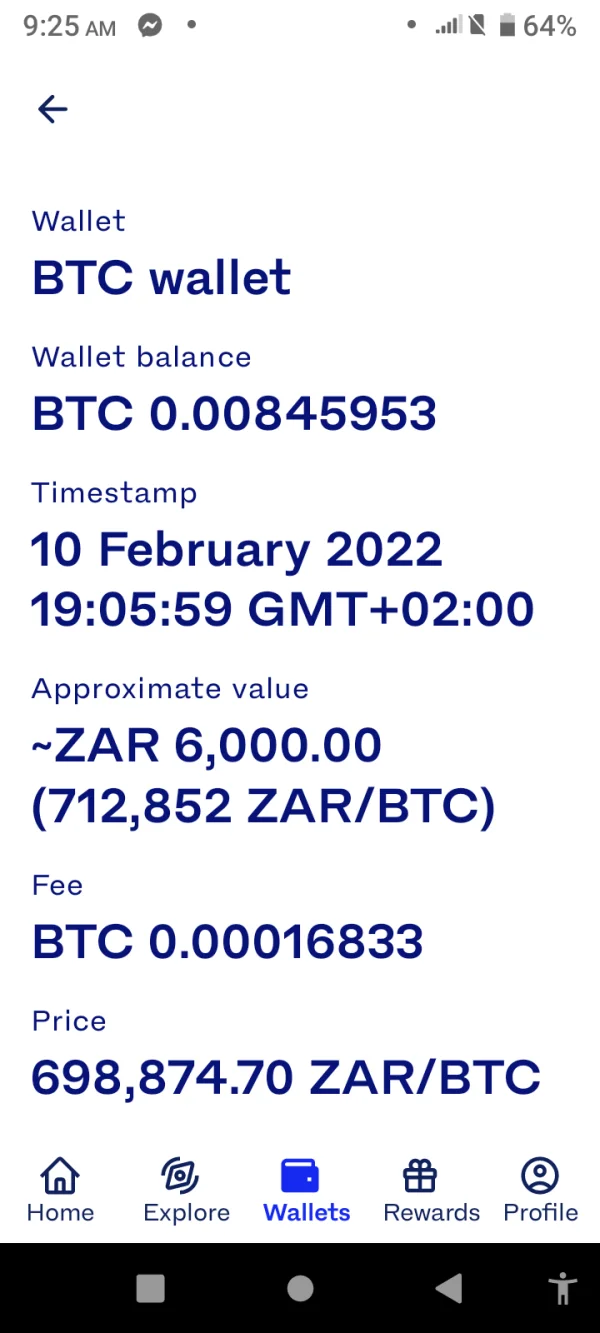The image size is (600, 1333).
Task: Open the Explore tab
Action: point(186,1190)
